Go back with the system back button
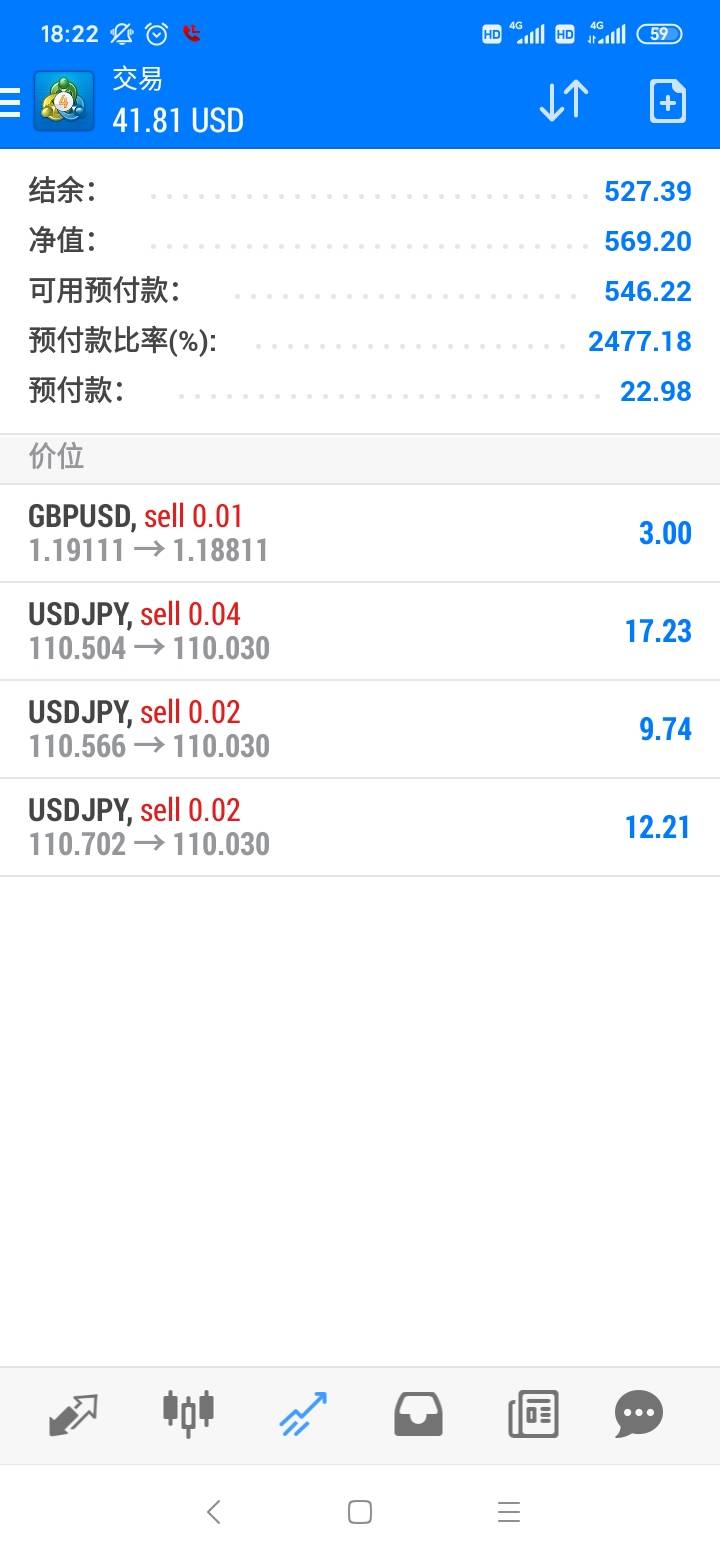720x1560 pixels. point(213,1512)
